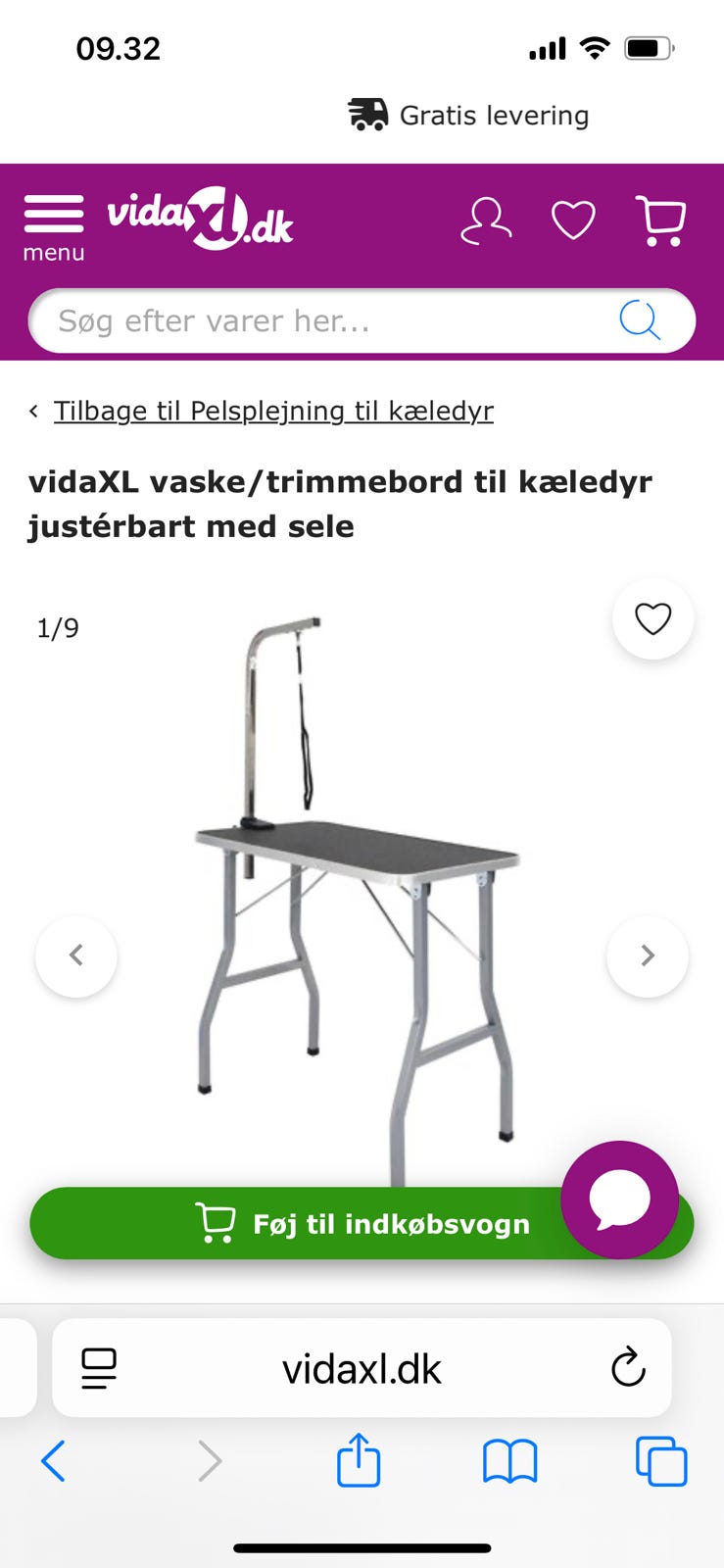Screen dimensions: 724x1568
Task: Navigate back via Tilbage til Pelsplejning link
Action: pyautogui.click(x=274, y=411)
